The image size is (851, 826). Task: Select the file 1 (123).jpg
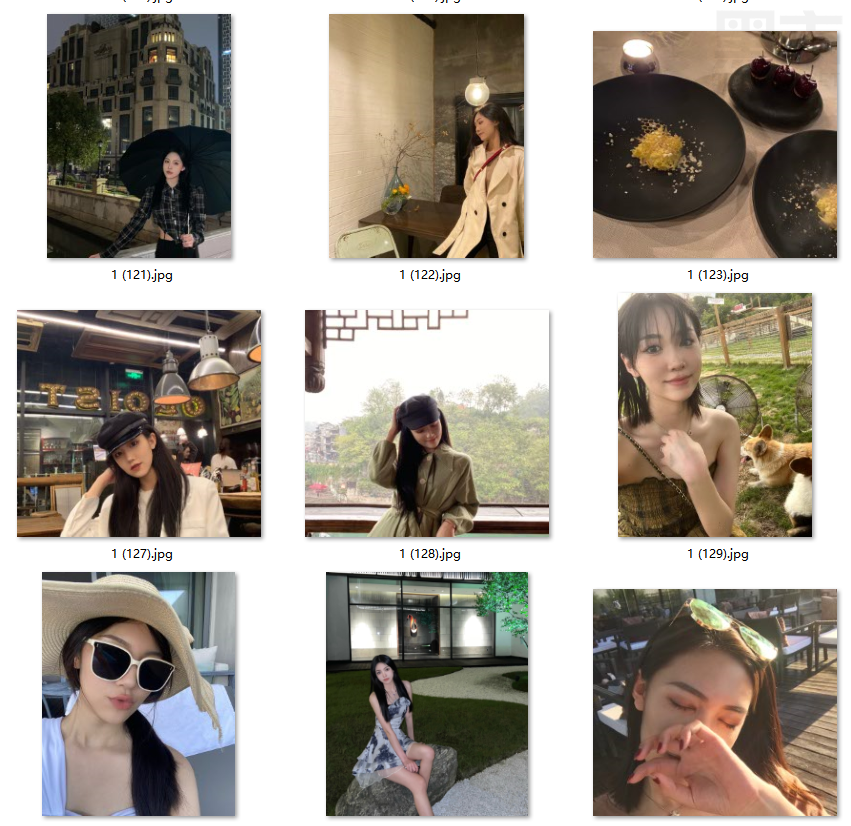[714, 145]
